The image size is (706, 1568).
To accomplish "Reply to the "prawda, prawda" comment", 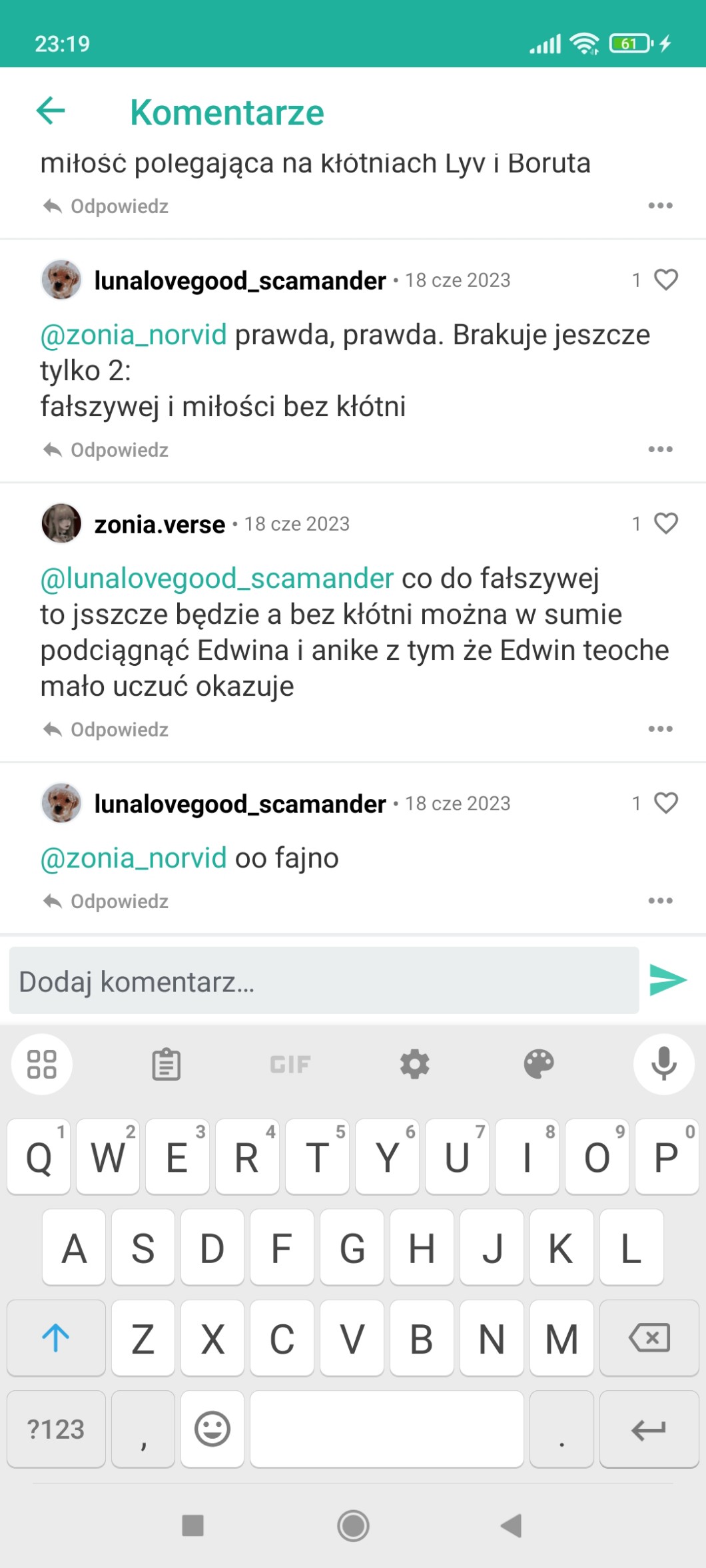I will pyautogui.click(x=107, y=450).
